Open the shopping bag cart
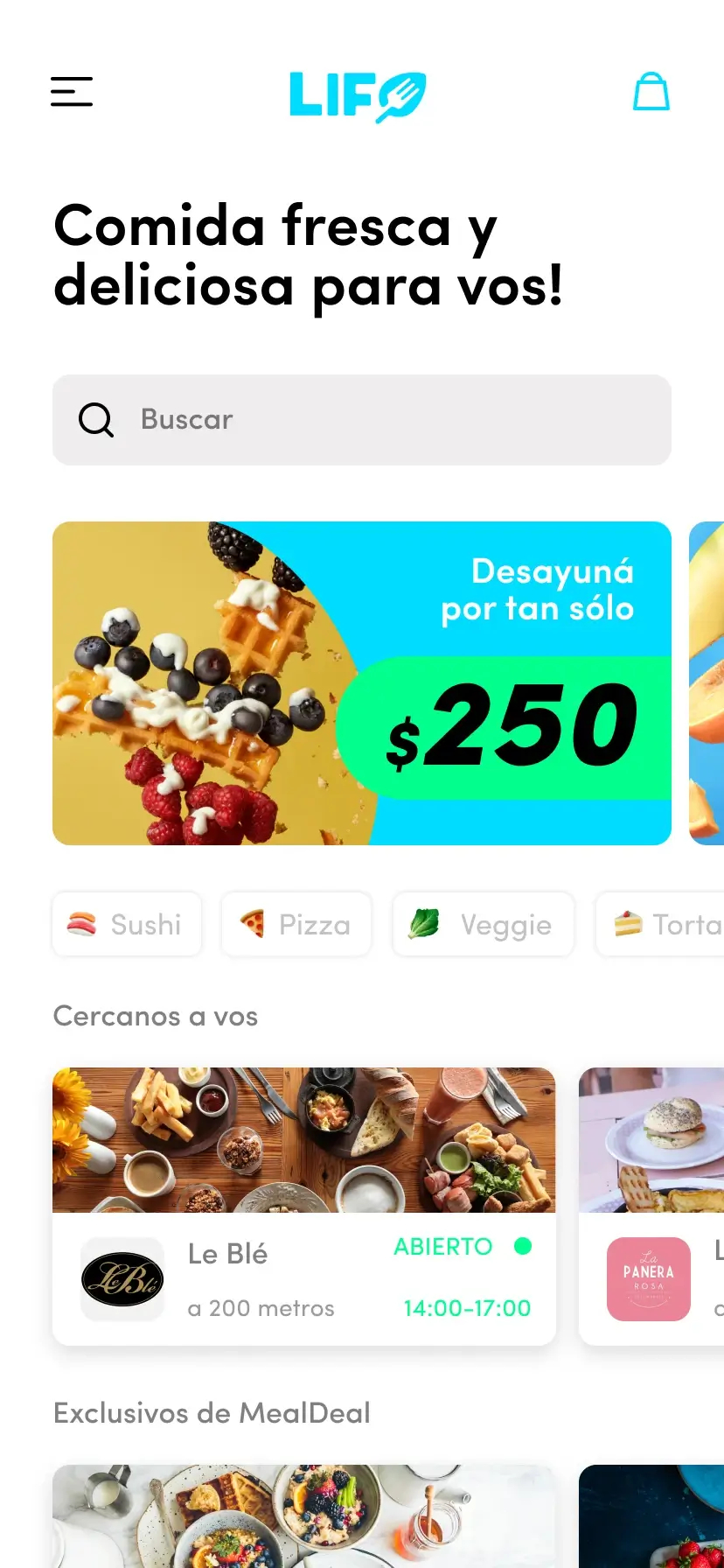The width and height of the screenshot is (724, 1568). pyautogui.click(x=651, y=92)
